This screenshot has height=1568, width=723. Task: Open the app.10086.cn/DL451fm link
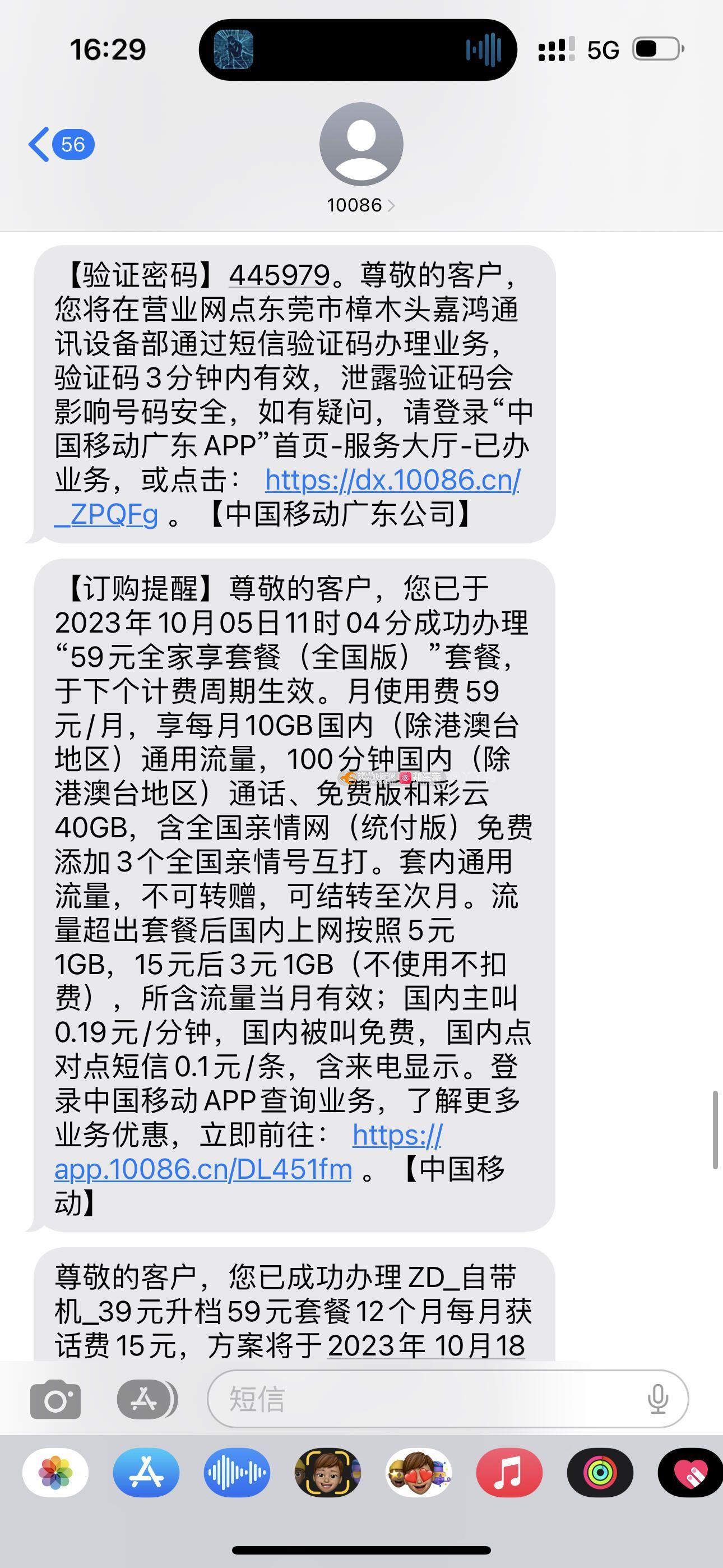point(203,1169)
